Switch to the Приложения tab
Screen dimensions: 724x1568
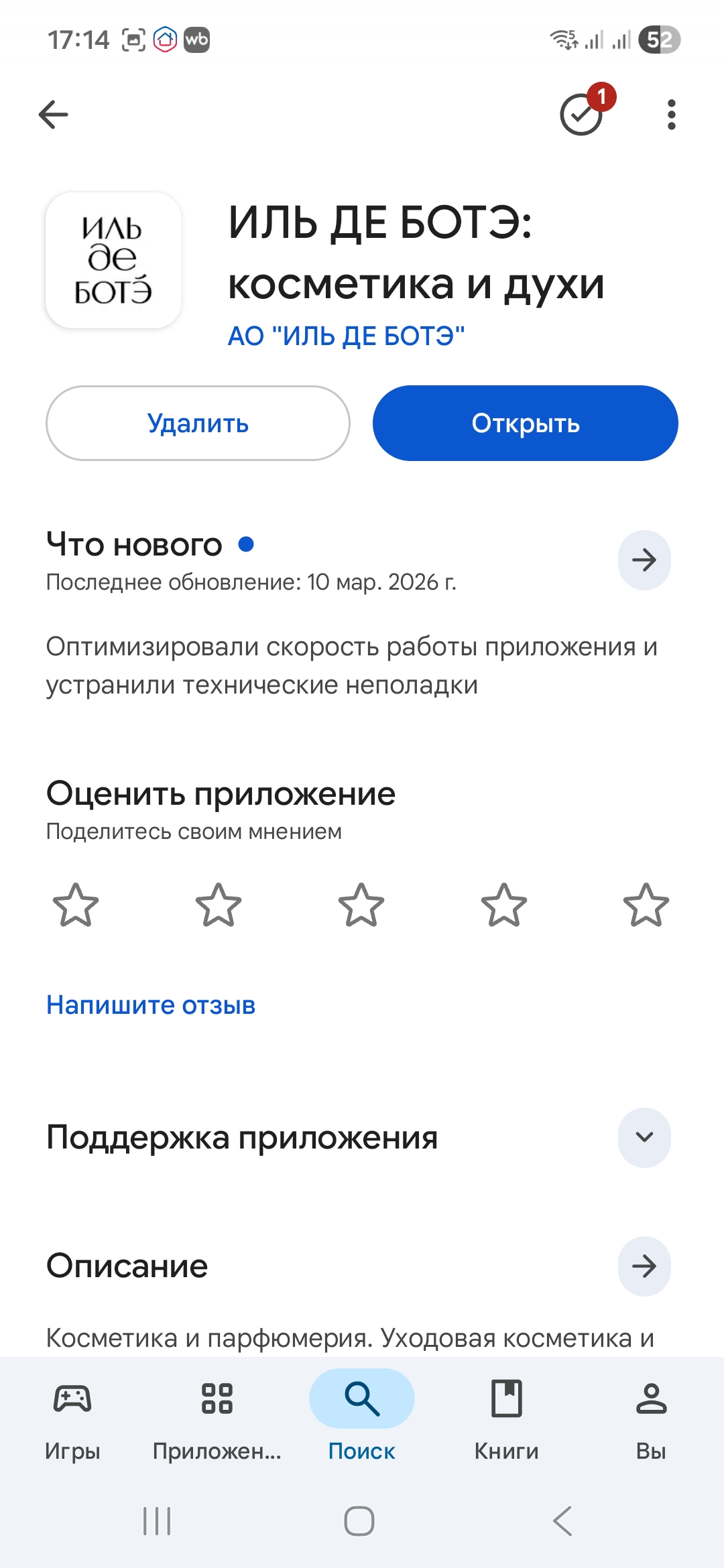(217, 1415)
